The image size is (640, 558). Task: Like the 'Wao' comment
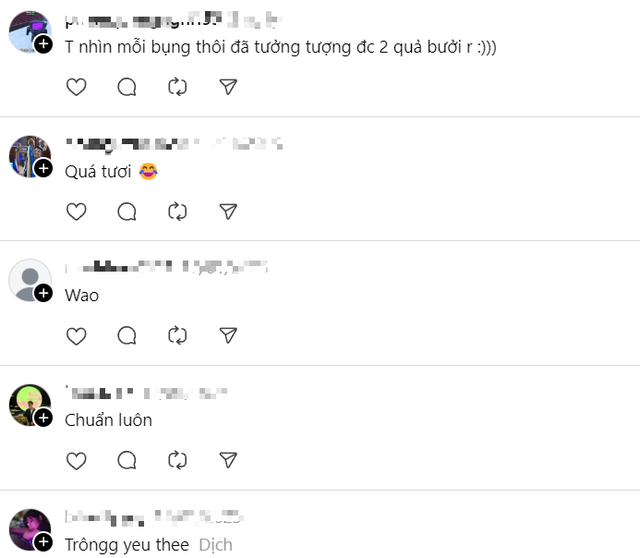pos(76,336)
